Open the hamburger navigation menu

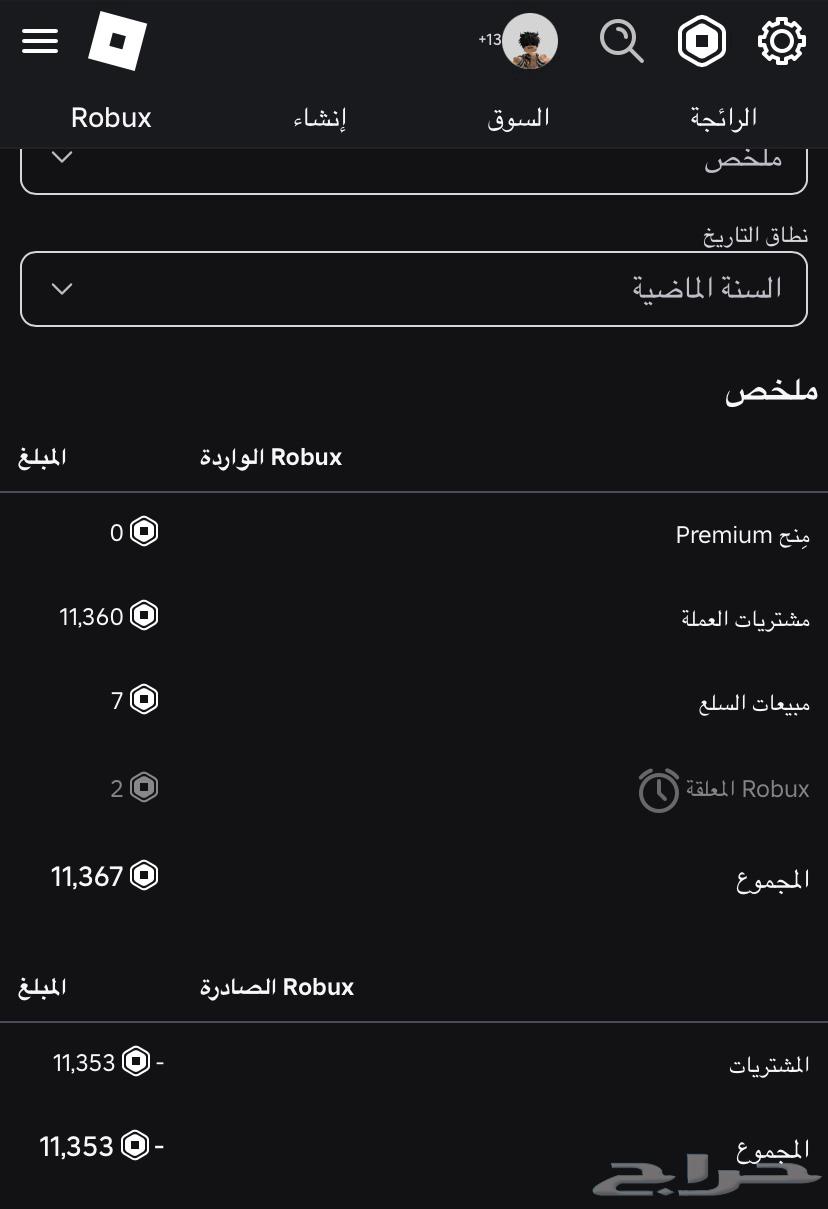[40, 41]
